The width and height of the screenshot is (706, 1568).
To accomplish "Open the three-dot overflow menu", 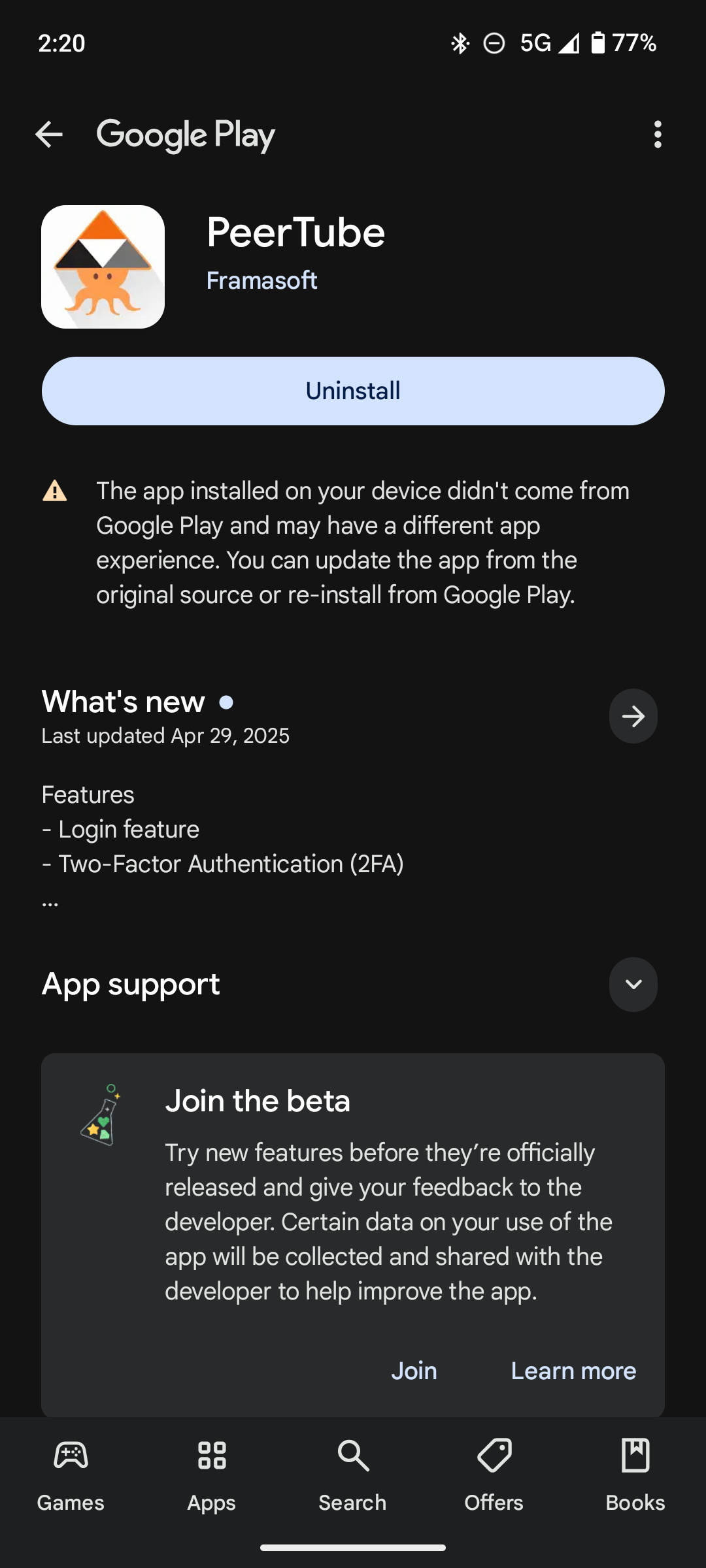I will tap(658, 135).
